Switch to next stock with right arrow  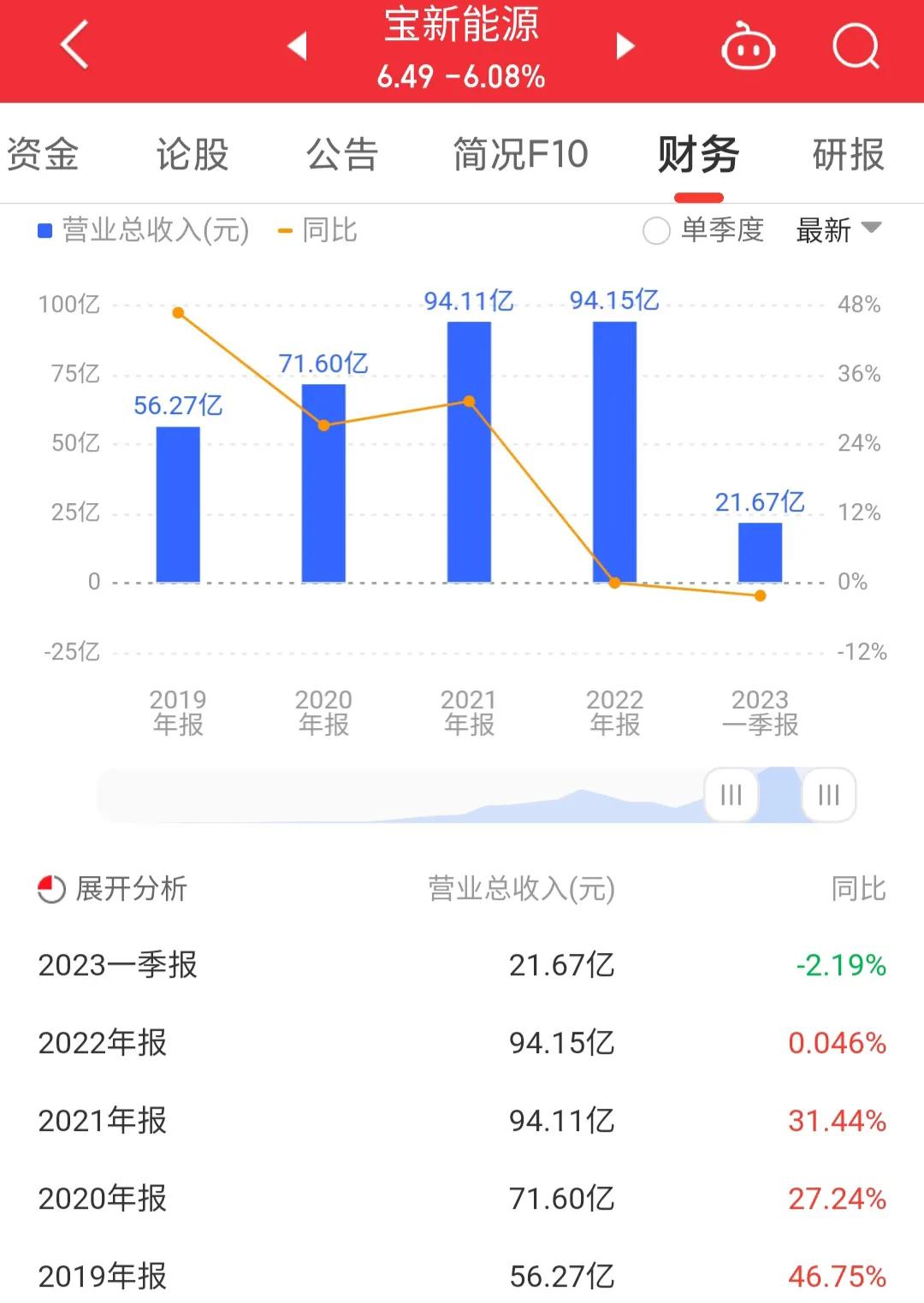625,47
